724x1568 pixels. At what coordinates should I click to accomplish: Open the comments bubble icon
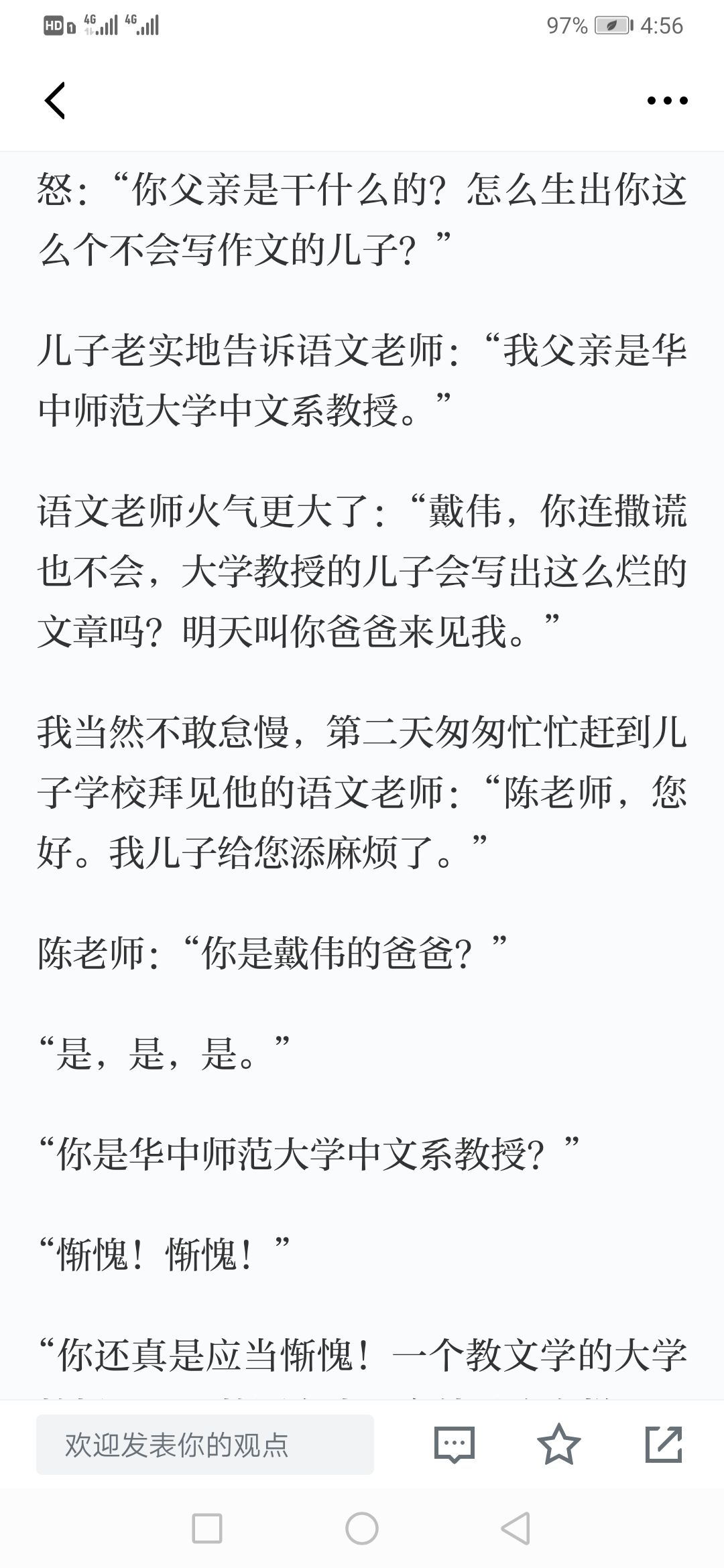click(455, 1445)
